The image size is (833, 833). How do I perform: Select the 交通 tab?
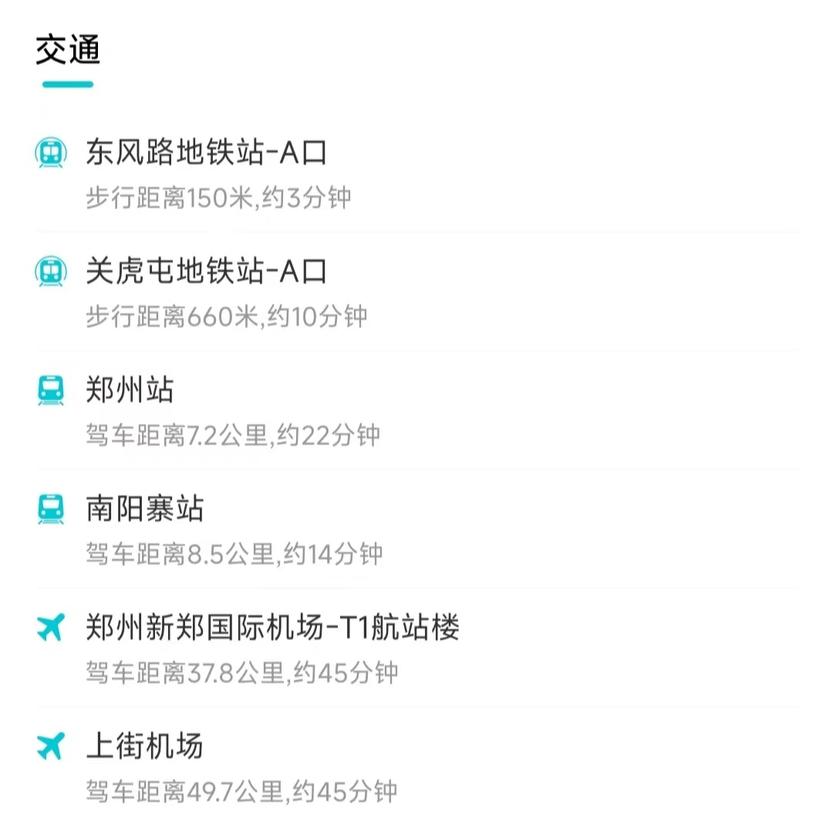68,50
